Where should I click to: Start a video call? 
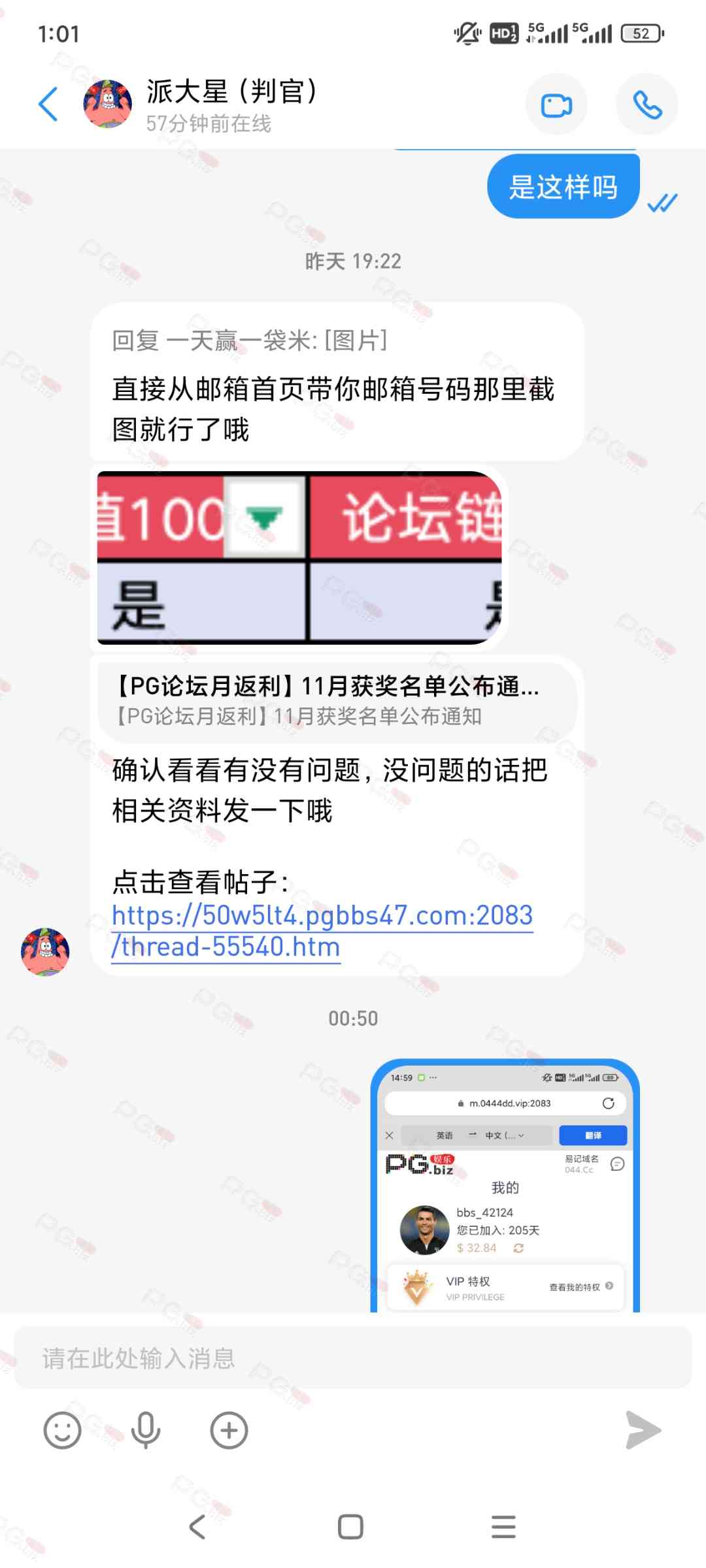point(556,105)
